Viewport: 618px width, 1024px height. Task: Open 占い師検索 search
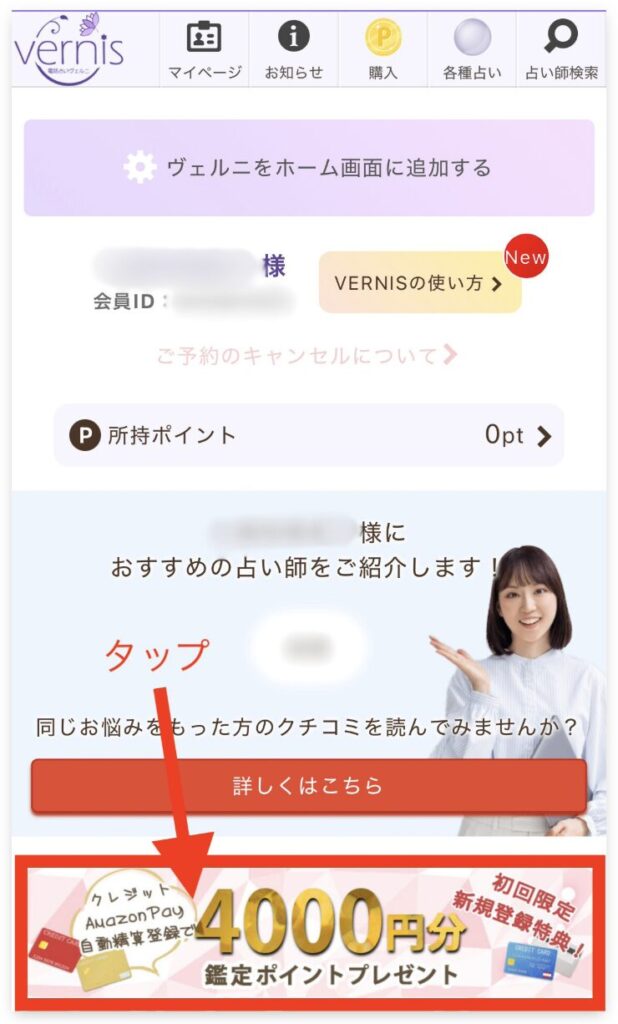pyautogui.click(x=561, y=51)
